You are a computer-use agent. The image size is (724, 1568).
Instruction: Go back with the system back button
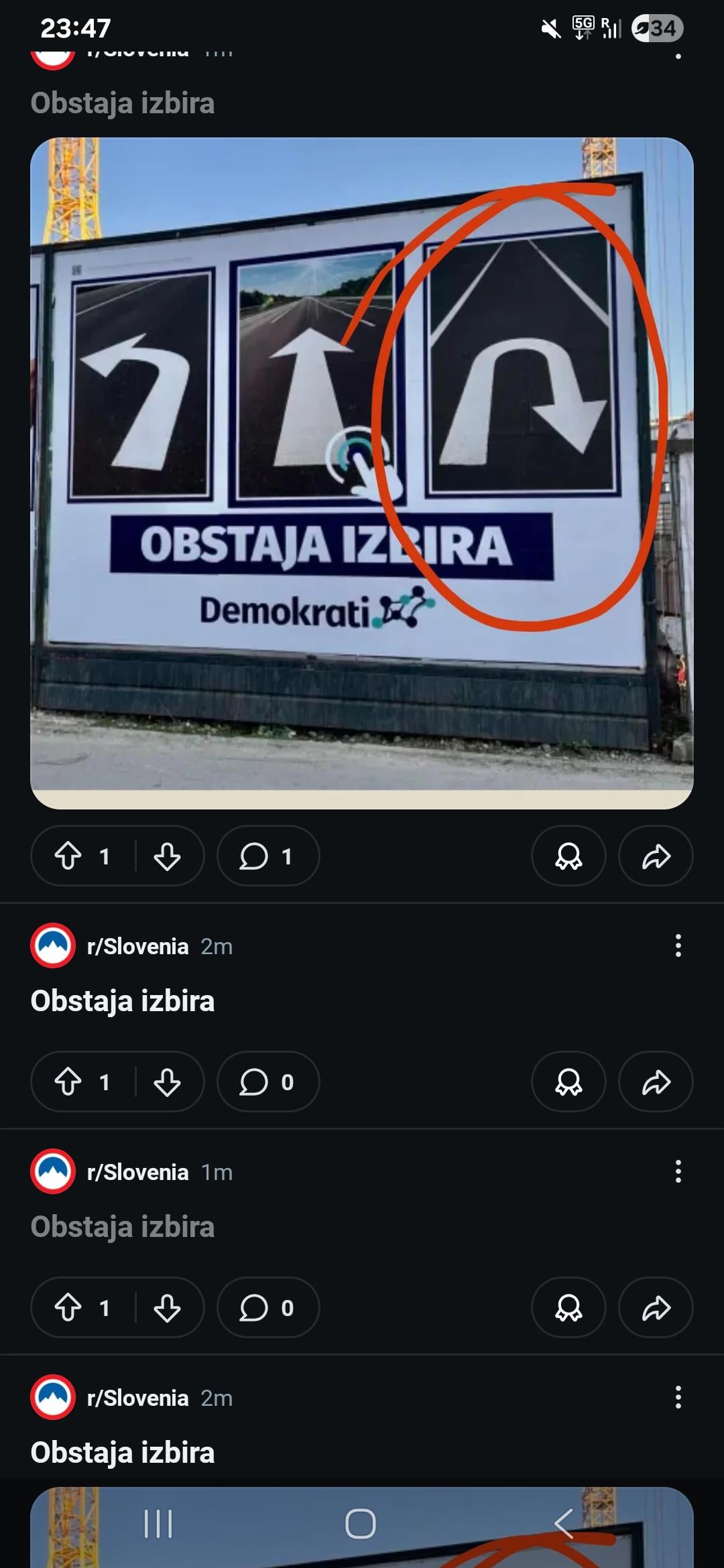pos(563,1524)
